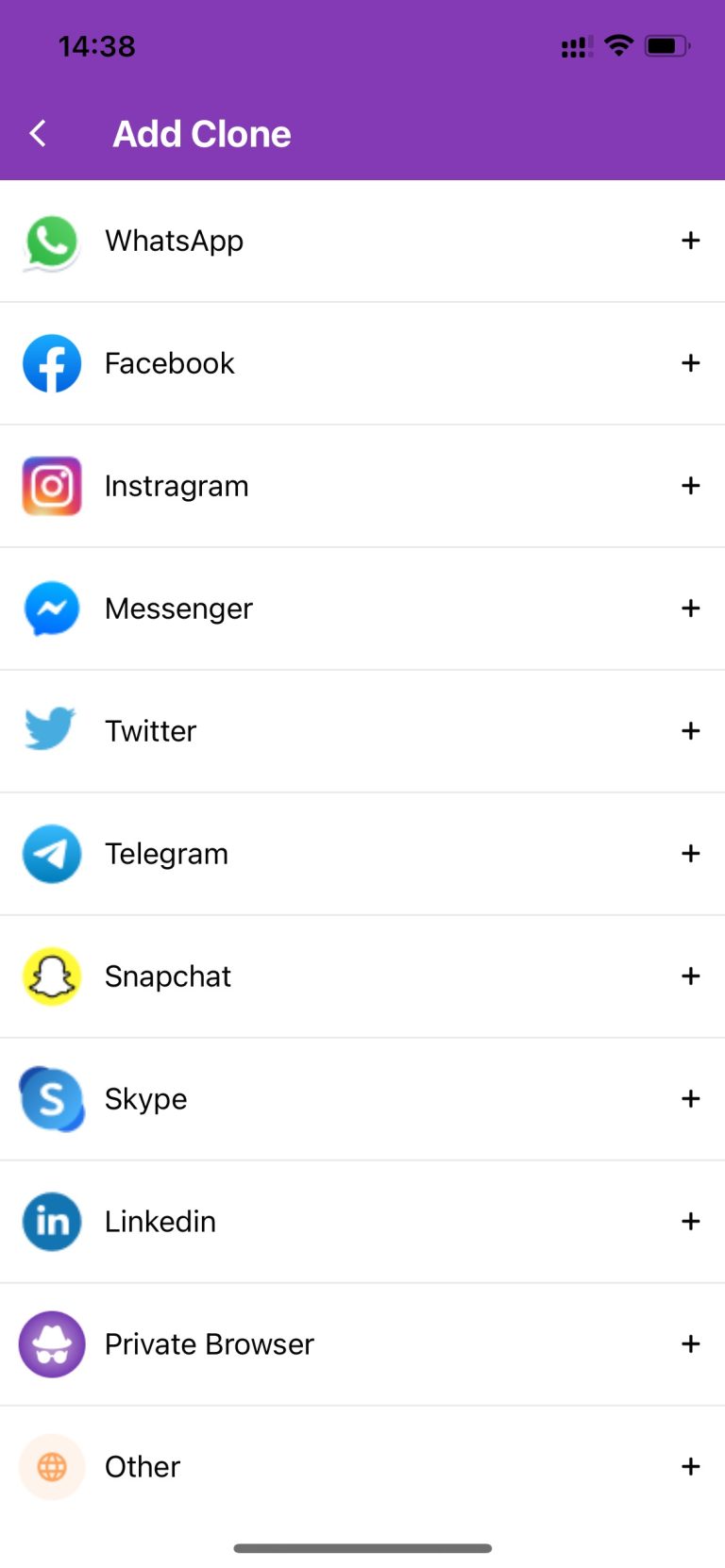
Task: Click the plus next to Snapchat
Action: (691, 976)
